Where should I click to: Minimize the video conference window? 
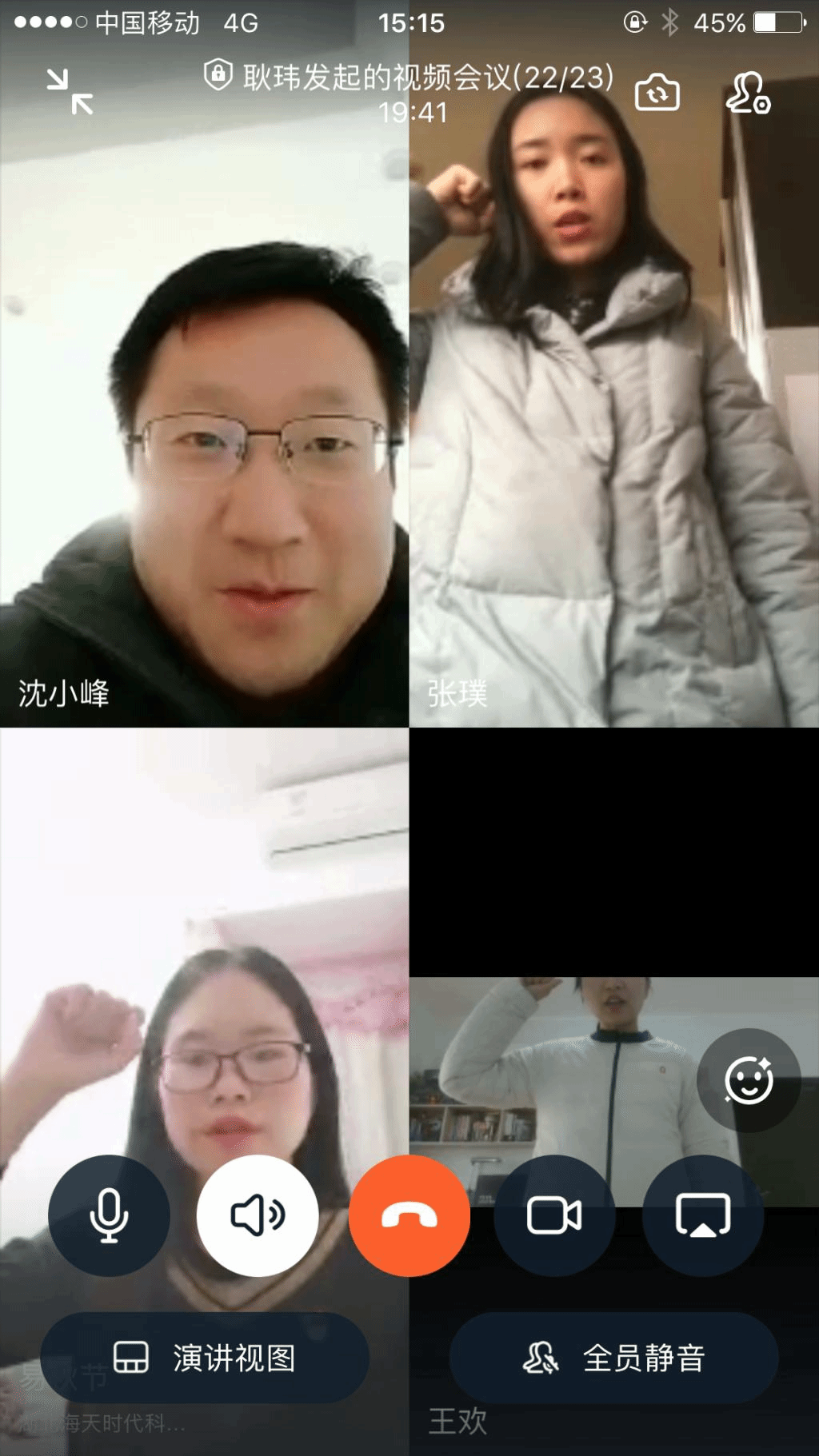(70, 91)
